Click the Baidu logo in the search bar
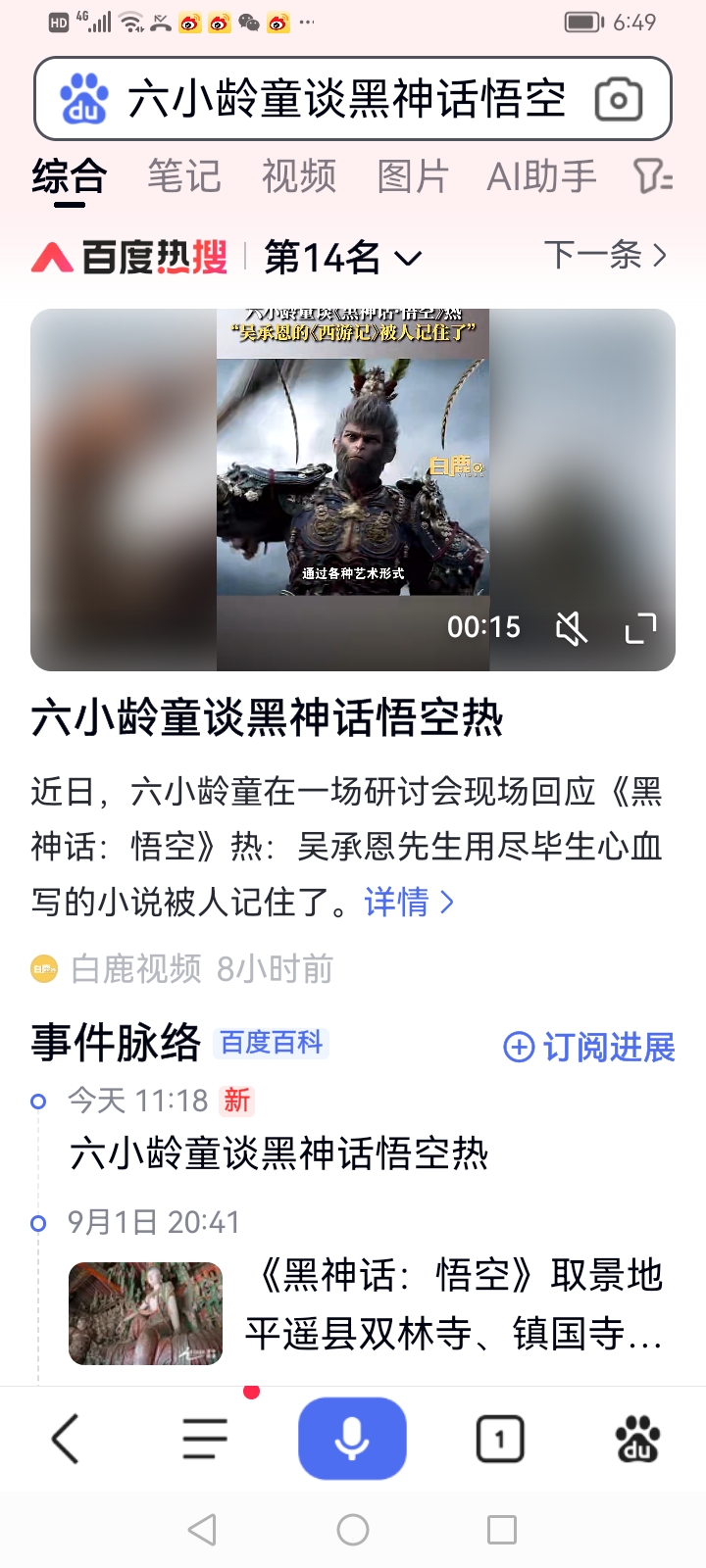The width and height of the screenshot is (706, 1568). (84, 98)
